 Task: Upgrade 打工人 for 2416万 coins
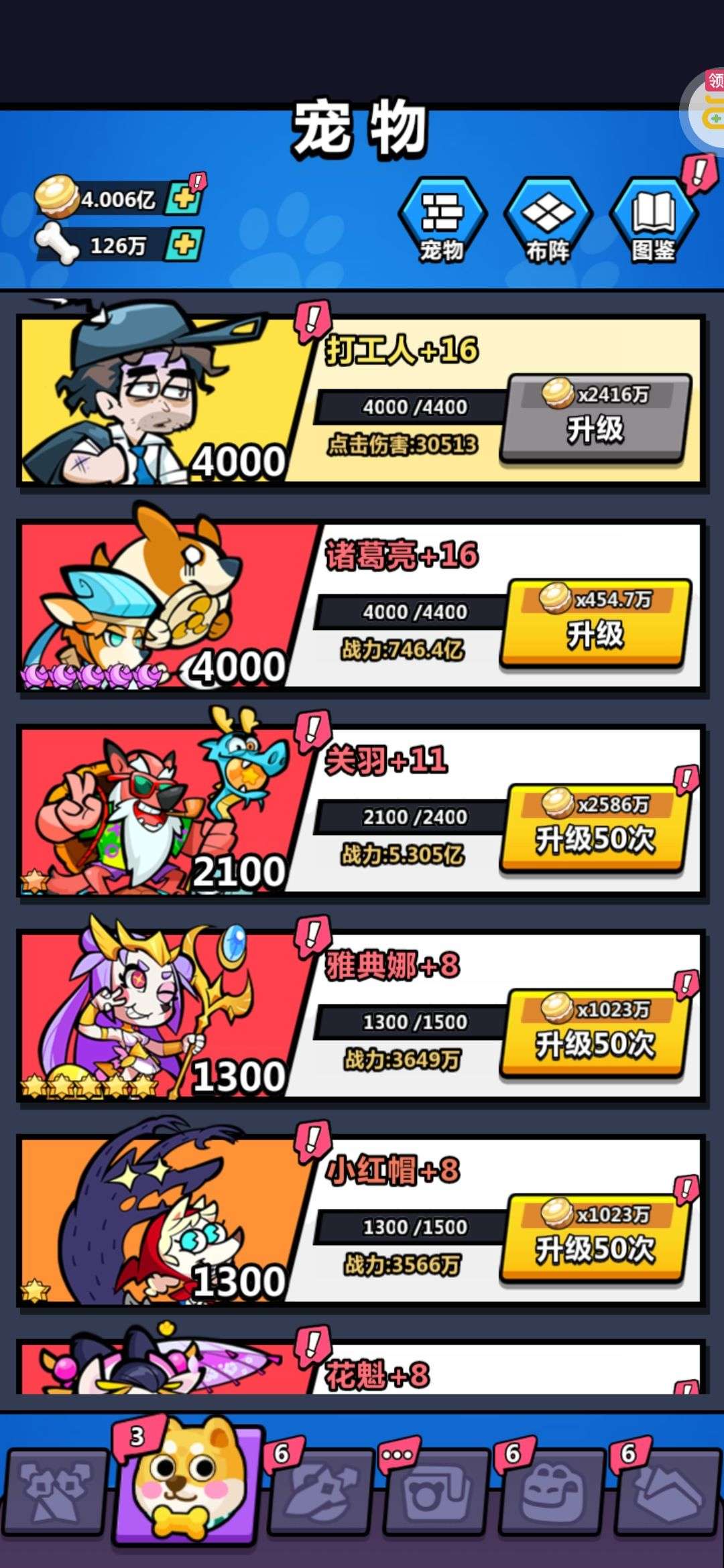coord(595,417)
